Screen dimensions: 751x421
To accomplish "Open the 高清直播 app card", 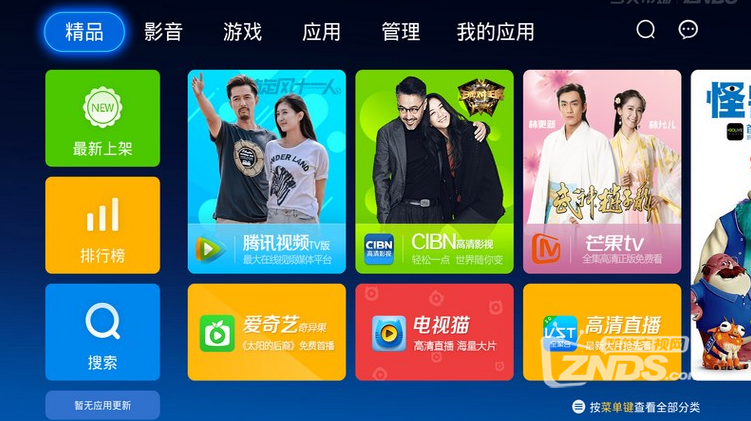I will pyautogui.click(x=601, y=332).
